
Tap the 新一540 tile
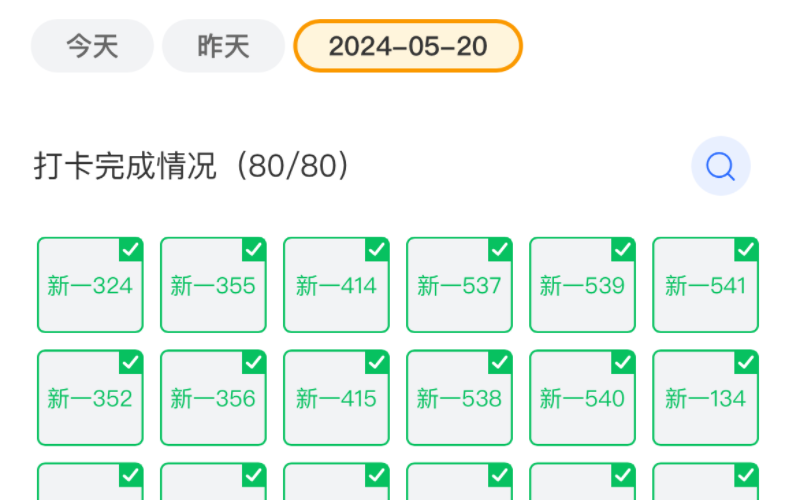coord(582,398)
